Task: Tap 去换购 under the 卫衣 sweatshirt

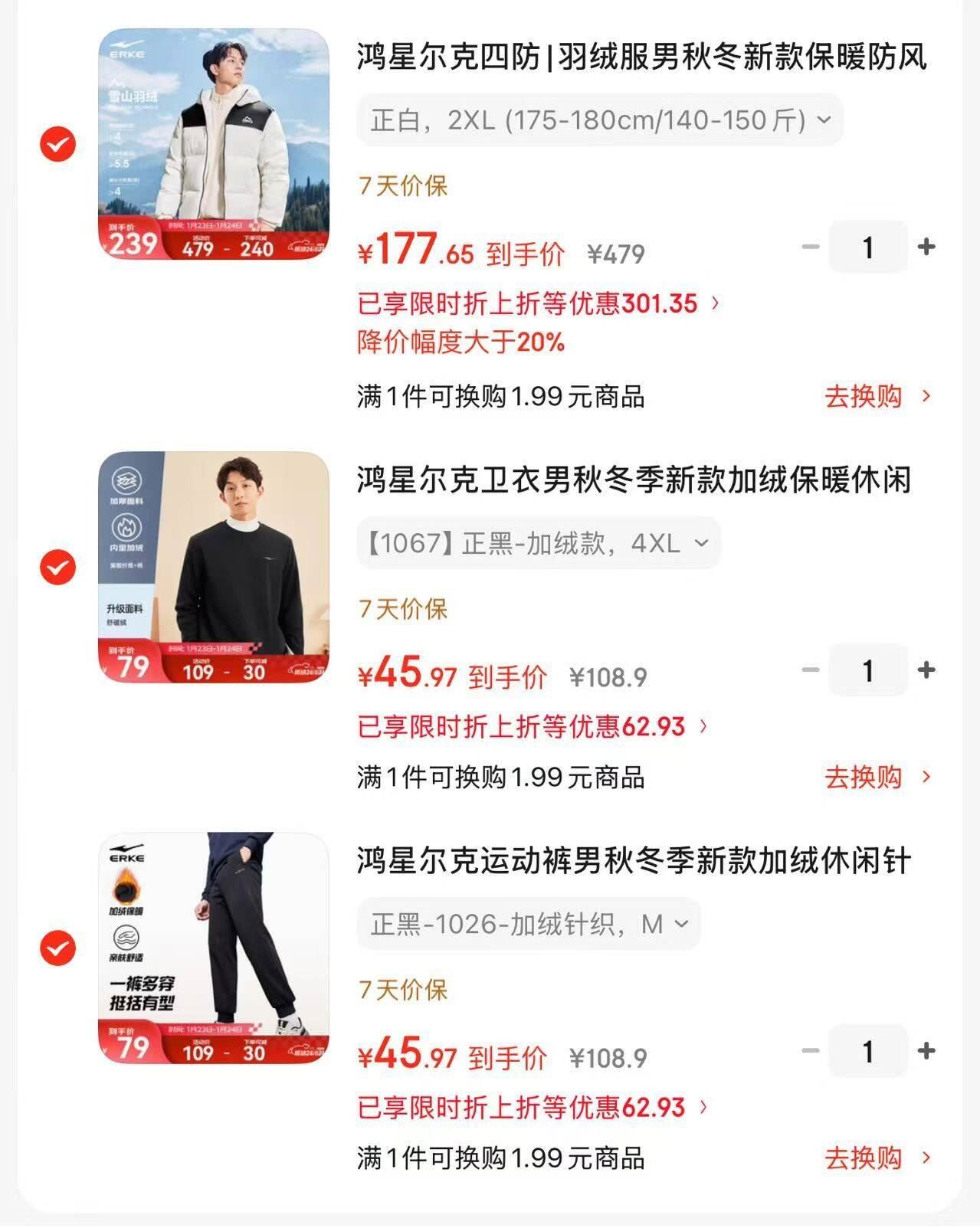Action: click(877, 778)
